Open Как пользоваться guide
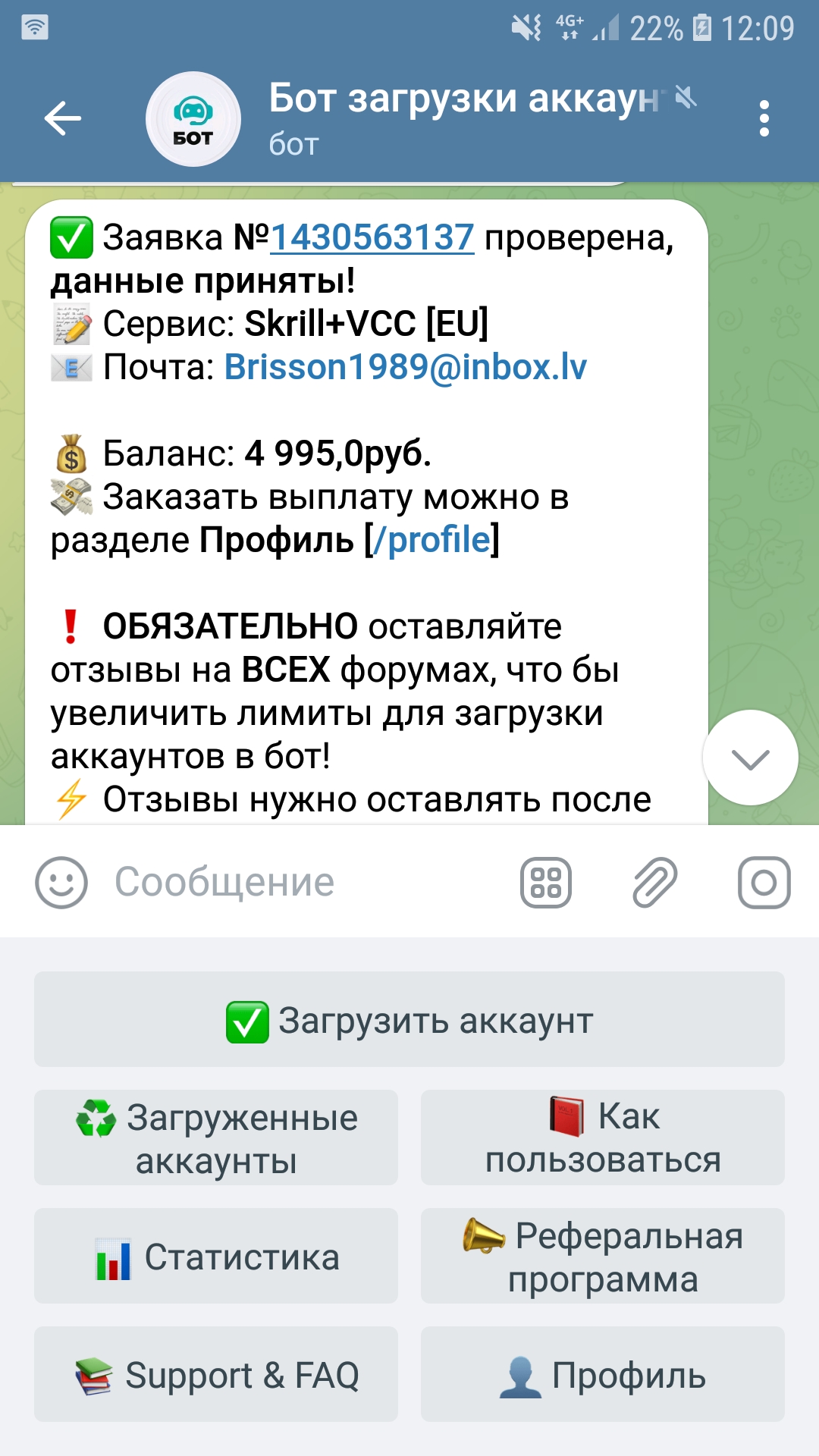 point(603,1138)
